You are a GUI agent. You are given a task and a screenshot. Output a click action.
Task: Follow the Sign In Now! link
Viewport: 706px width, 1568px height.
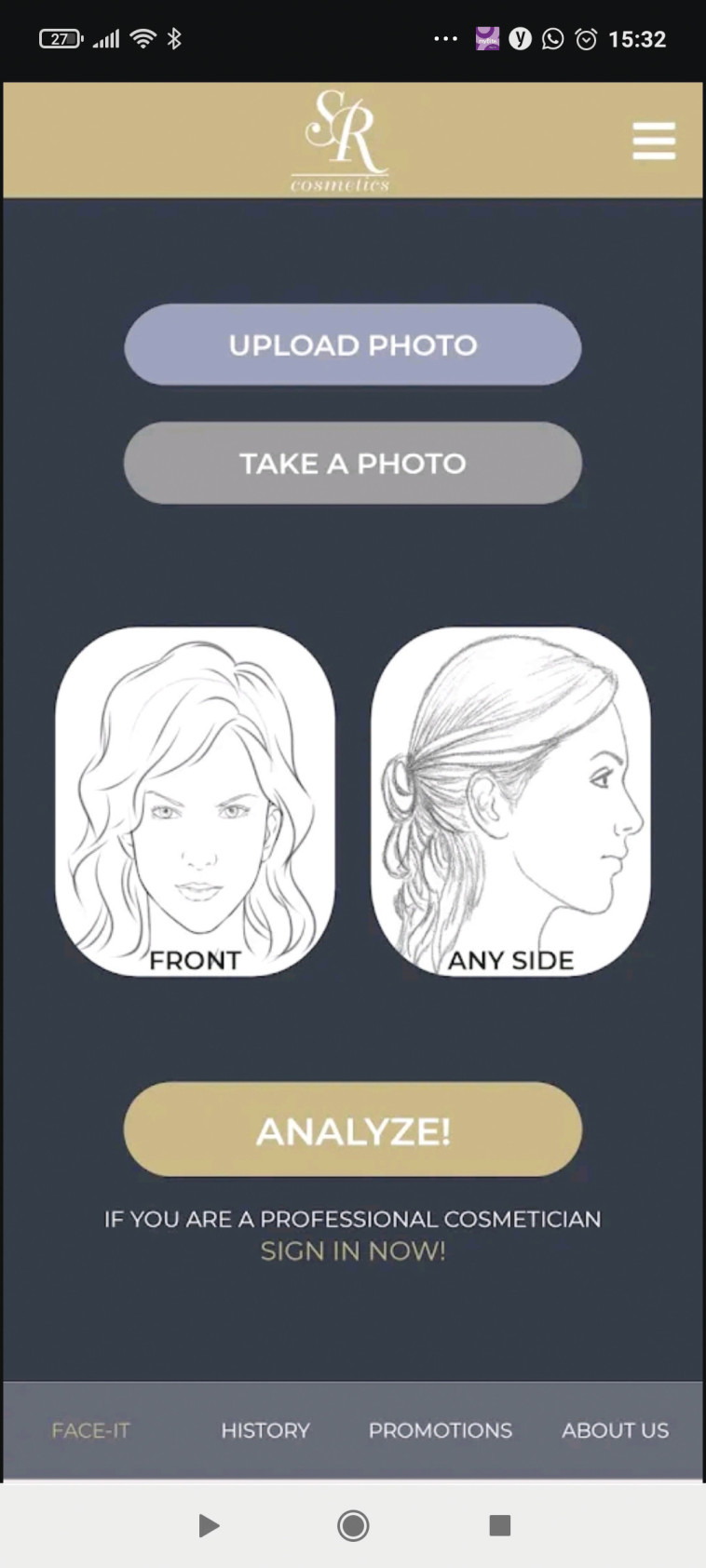pos(353,1251)
